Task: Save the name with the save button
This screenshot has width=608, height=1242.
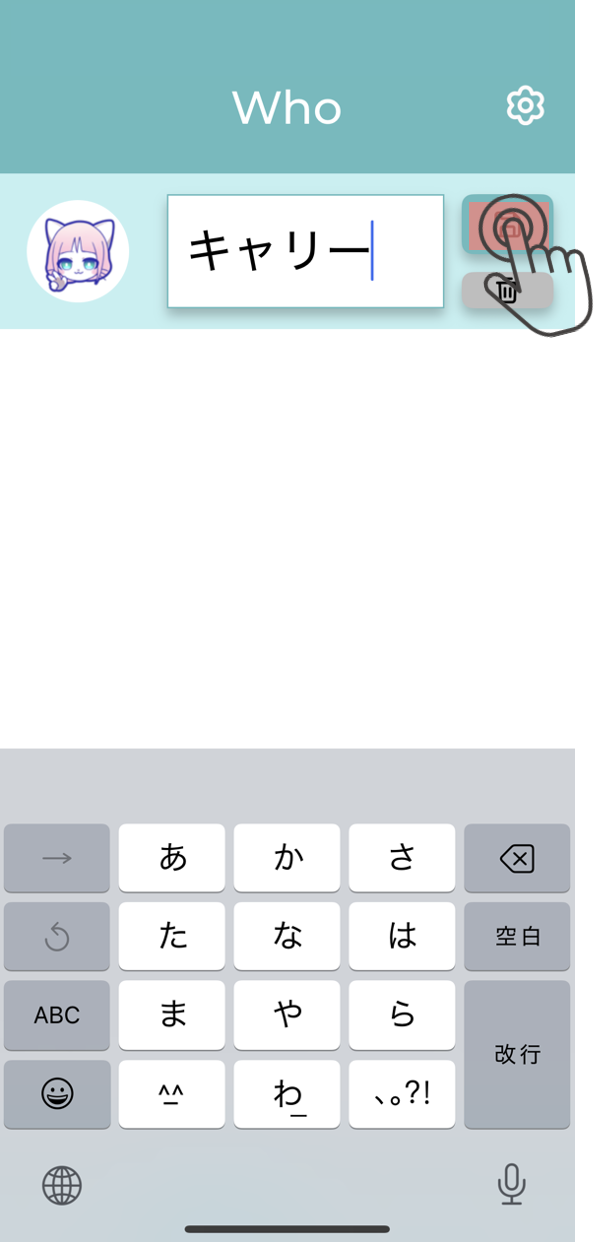Action: tap(506, 224)
